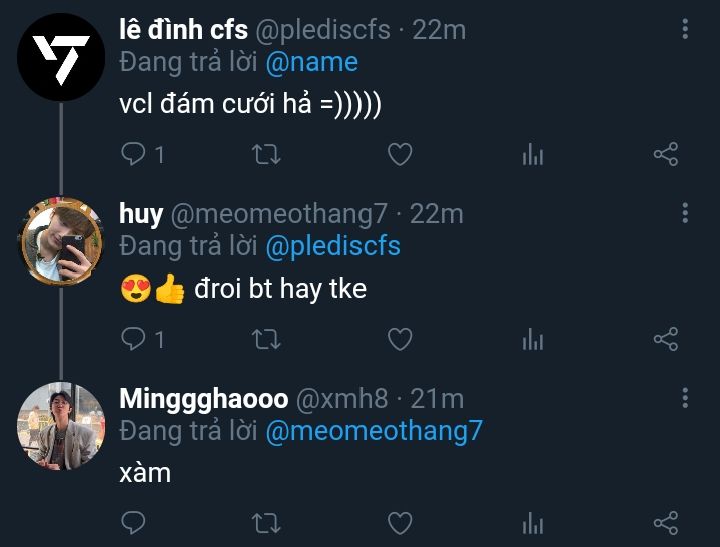
Task: Like huy's tweet
Action: pos(400,339)
